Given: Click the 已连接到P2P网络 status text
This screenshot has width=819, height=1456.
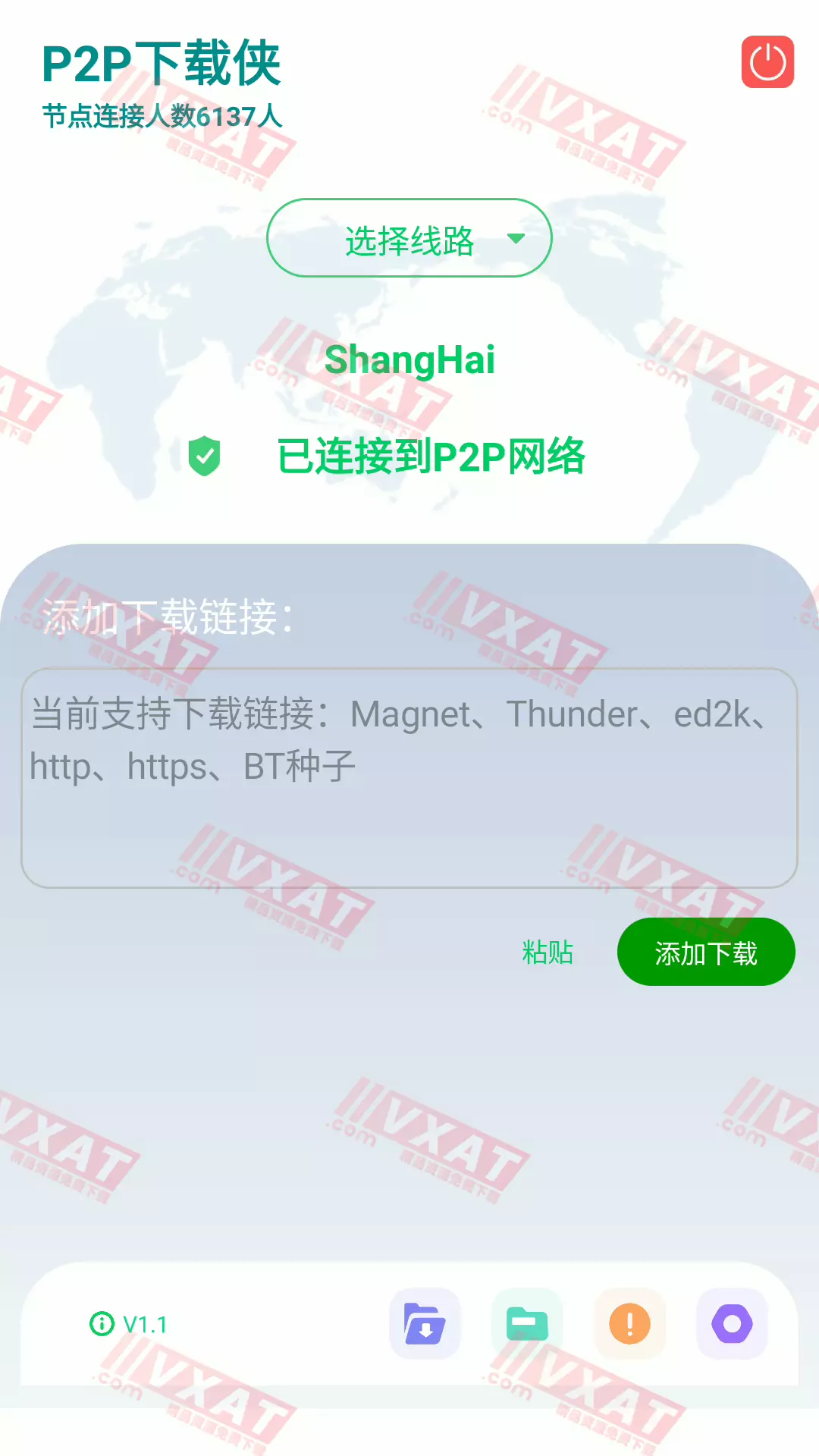Looking at the screenshot, I should [x=432, y=455].
